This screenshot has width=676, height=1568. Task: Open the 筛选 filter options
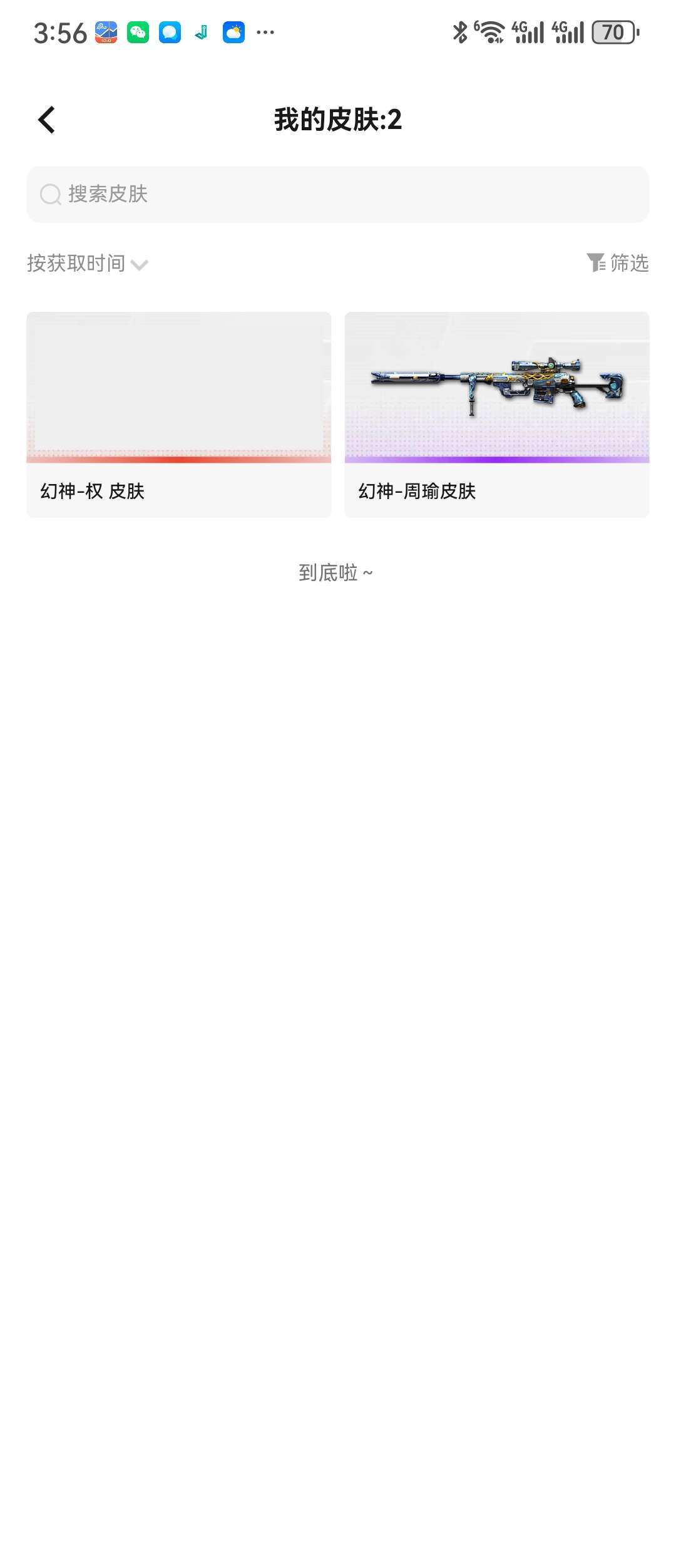pyautogui.click(x=617, y=263)
